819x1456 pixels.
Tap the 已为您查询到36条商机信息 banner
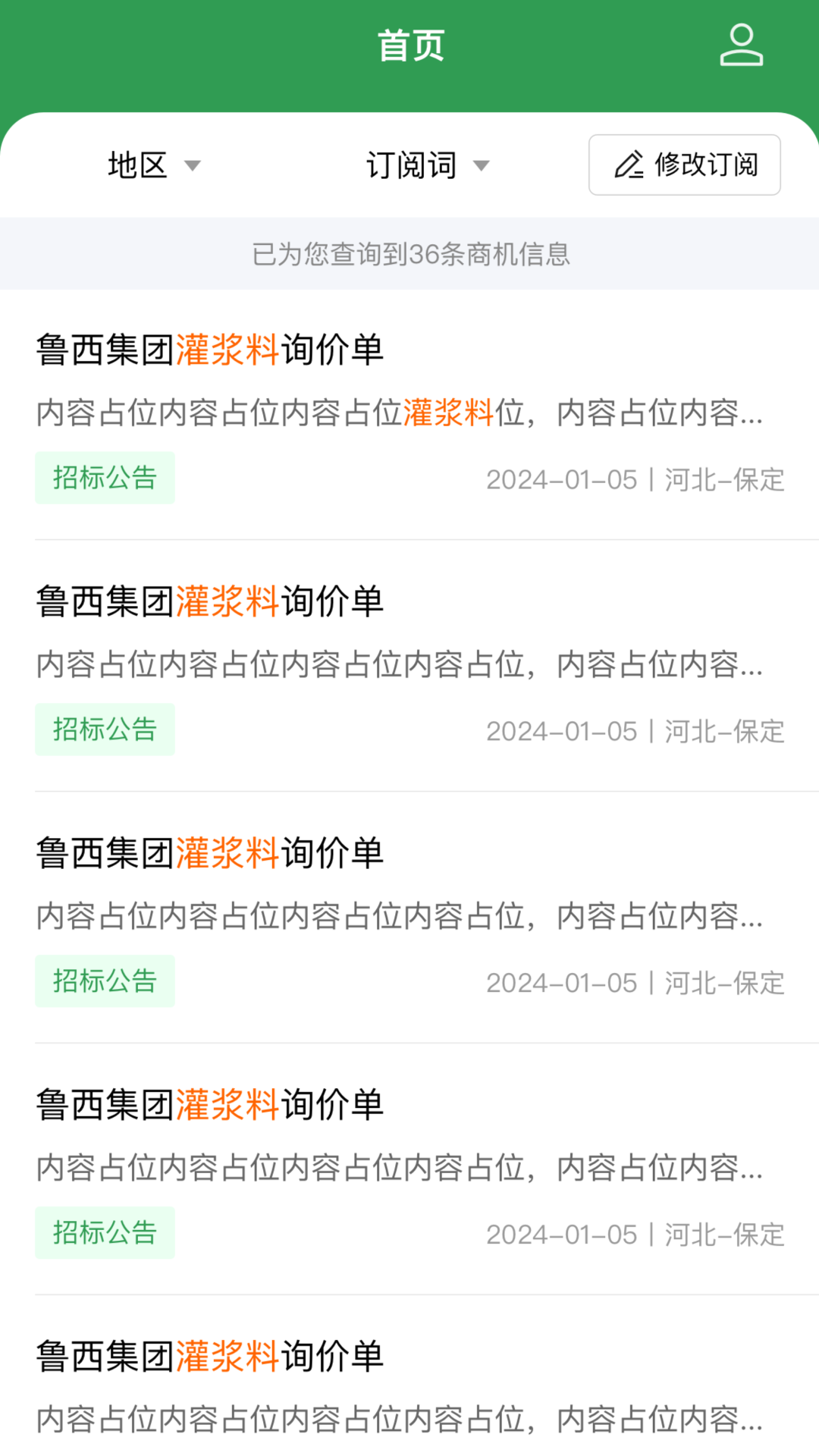409,254
